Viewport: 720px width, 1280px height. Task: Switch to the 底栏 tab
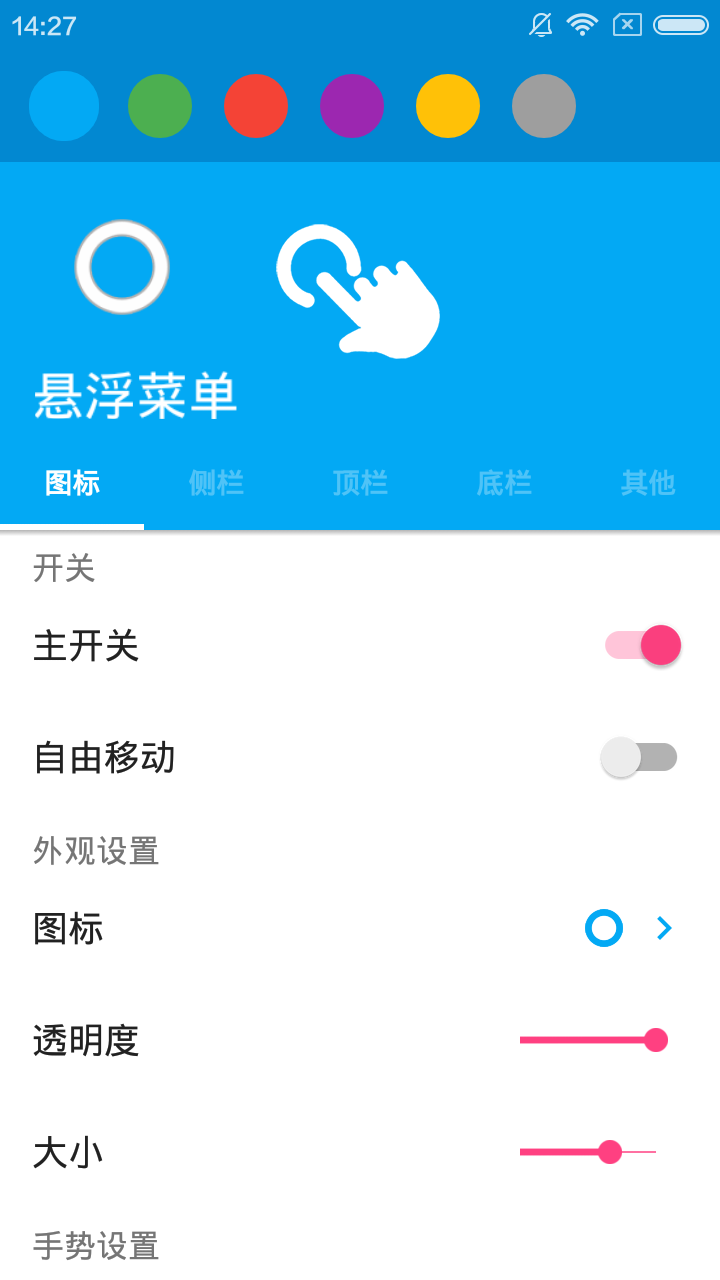[504, 484]
